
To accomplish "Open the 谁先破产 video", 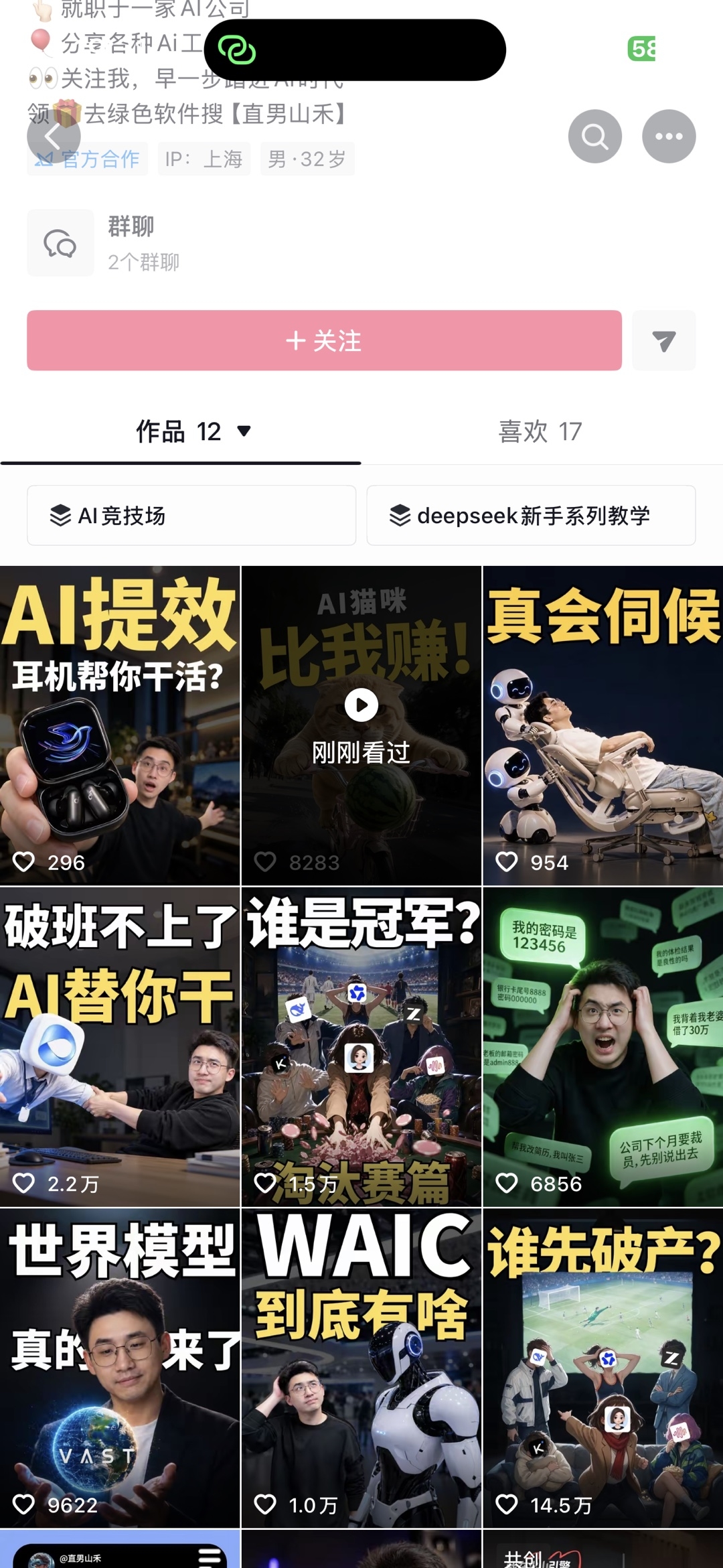I will (x=603, y=1368).
